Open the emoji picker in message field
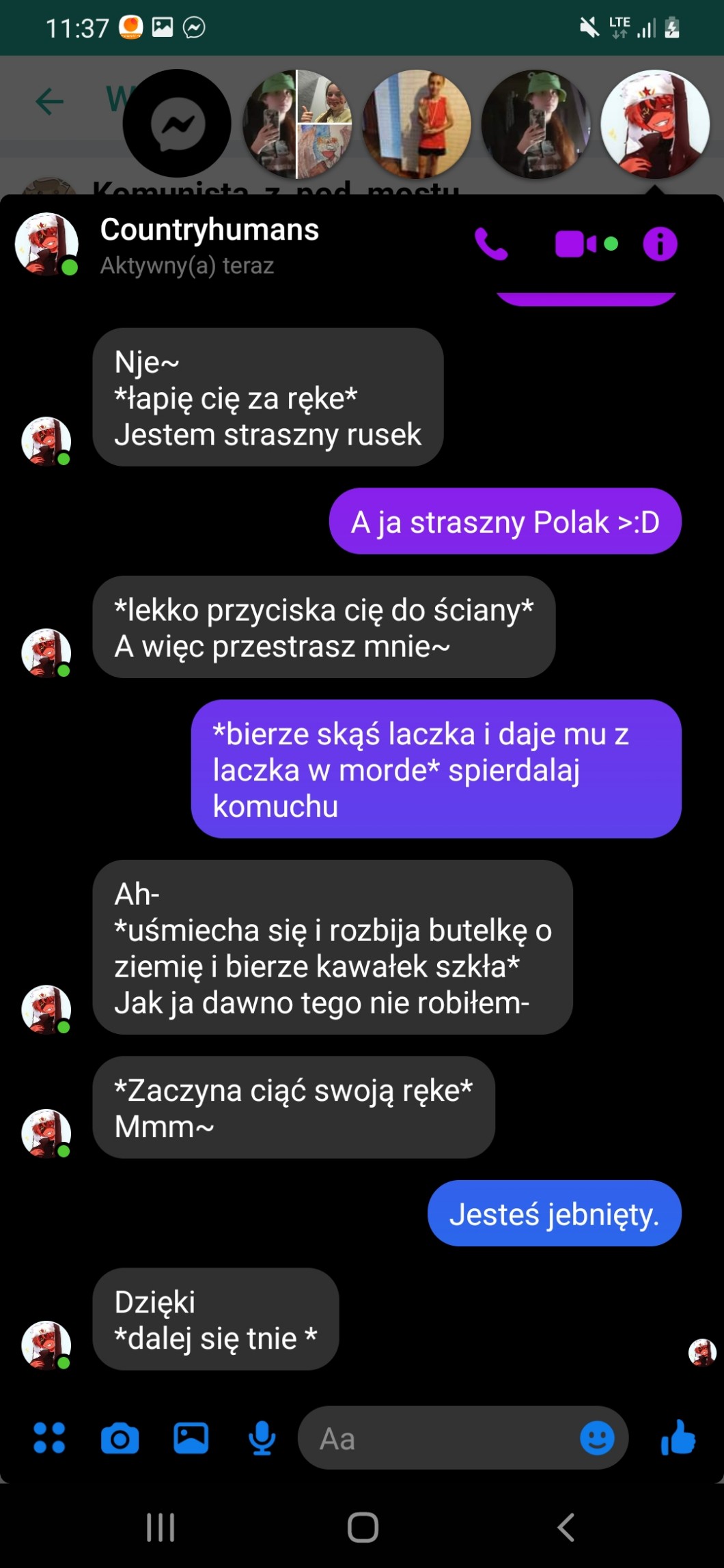 (597, 1438)
